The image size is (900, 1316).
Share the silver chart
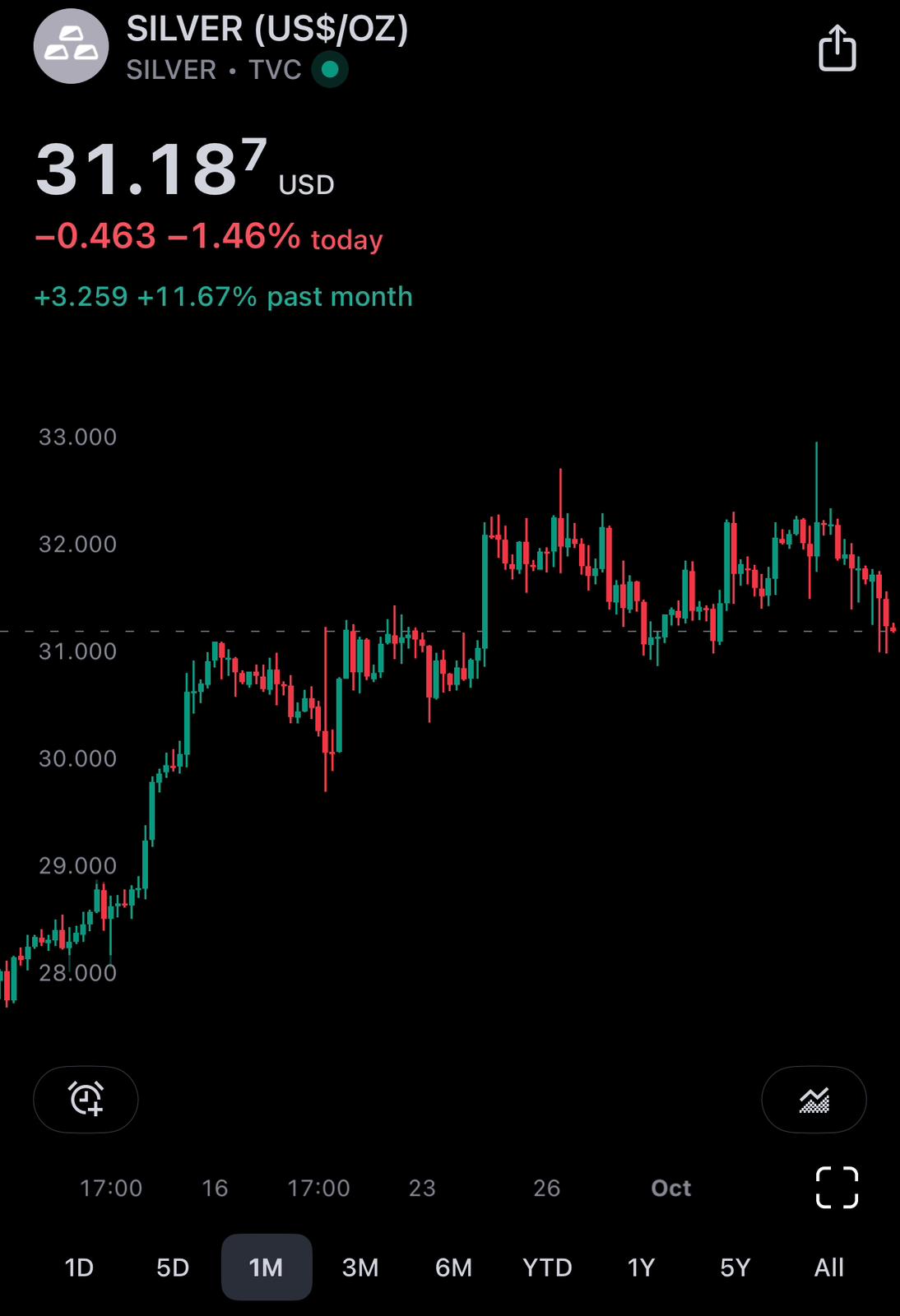(837, 48)
